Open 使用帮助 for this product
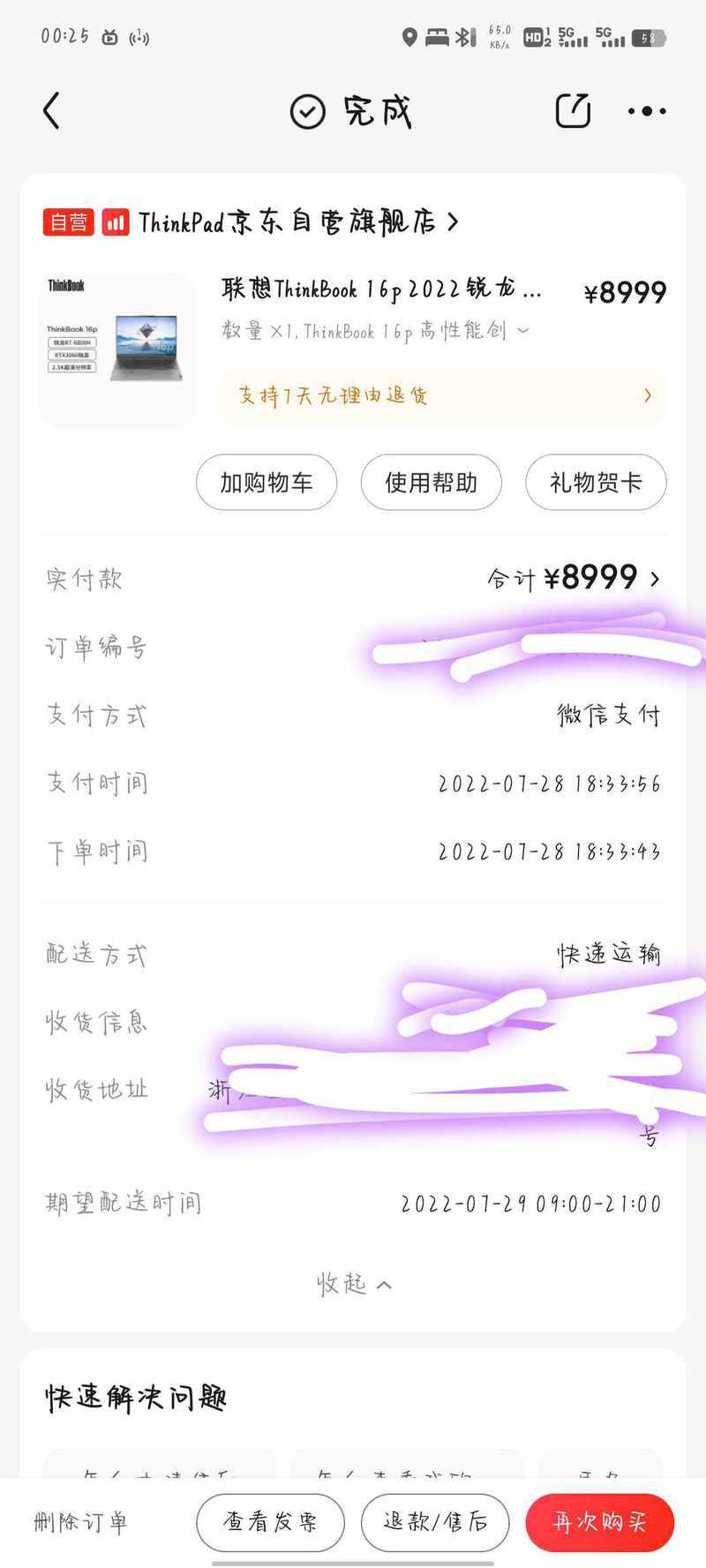706x1568 pixels. (431, 483)
